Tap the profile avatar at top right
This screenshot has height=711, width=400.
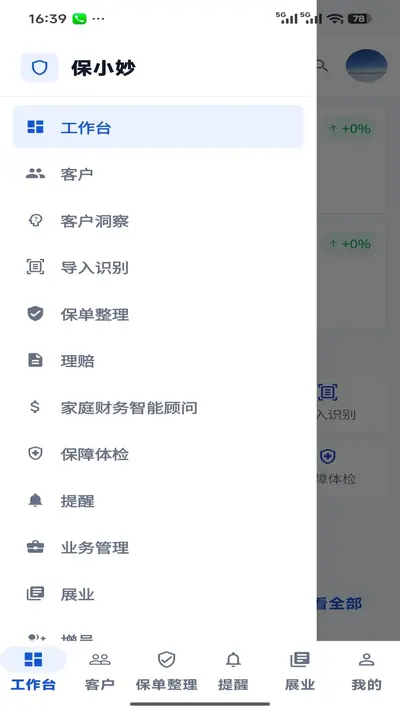[366, 66]
